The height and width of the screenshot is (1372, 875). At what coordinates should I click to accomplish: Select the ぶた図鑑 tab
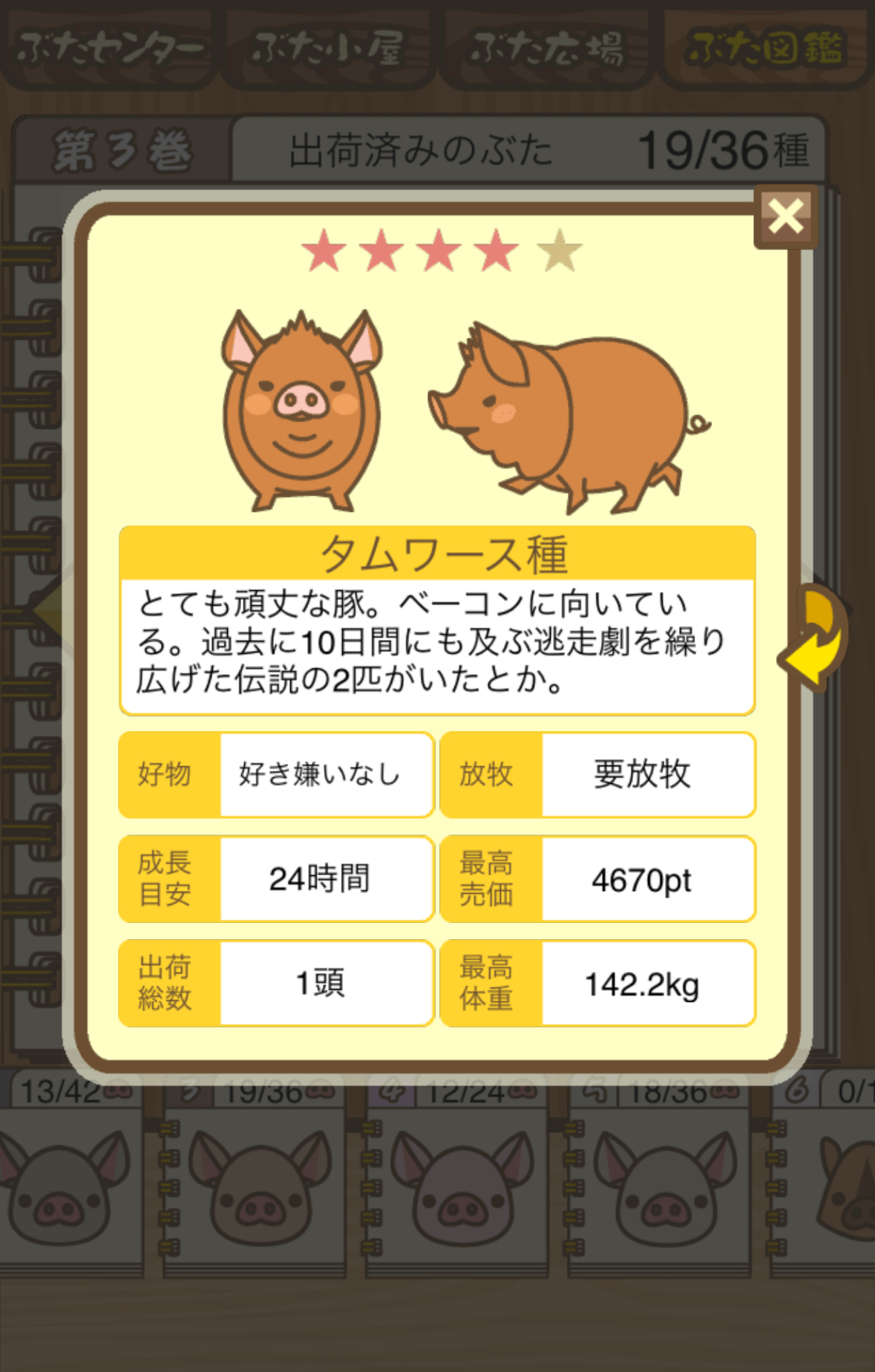764,48
